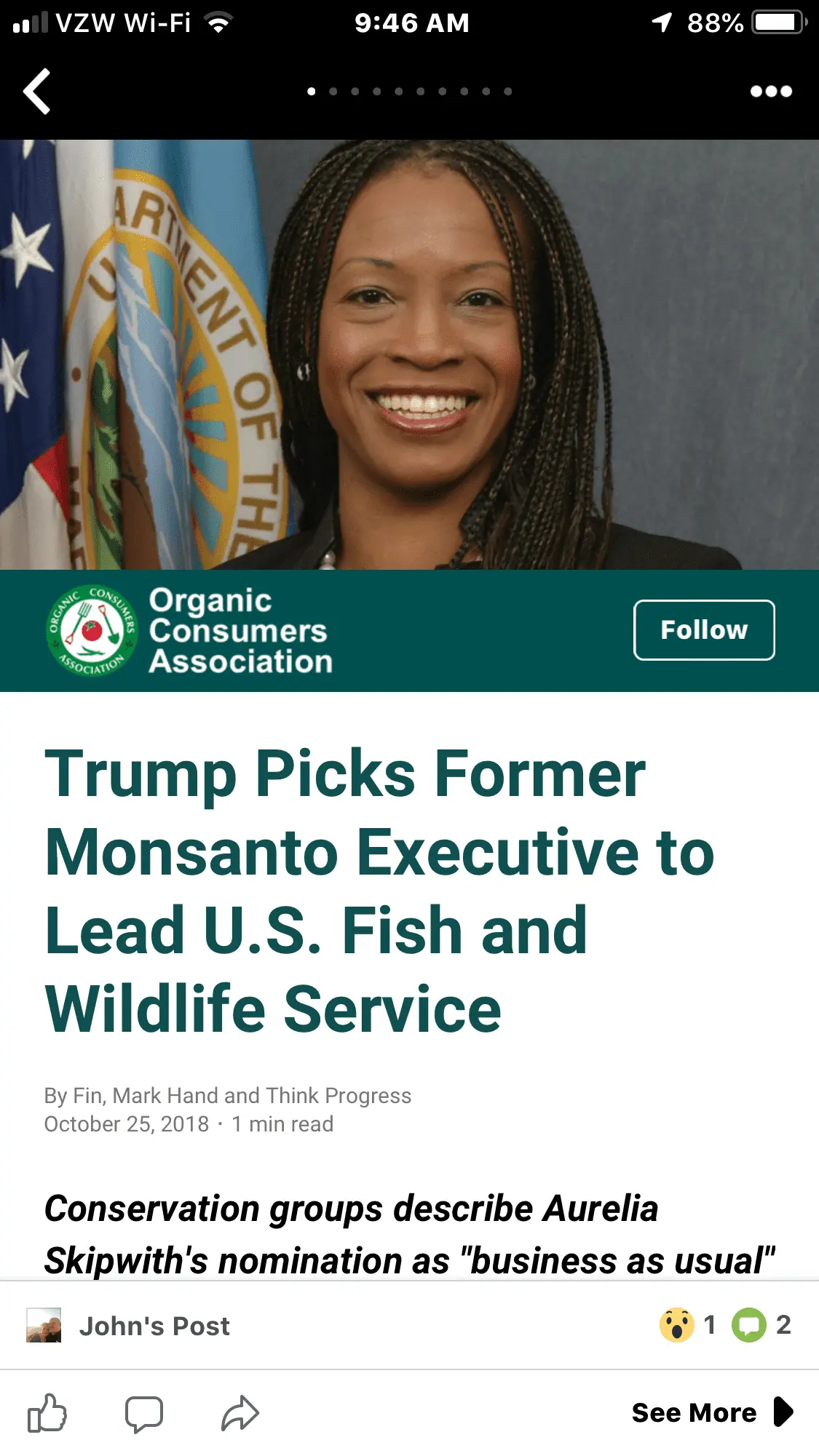
Task: Follow Organic Consumers Association
Action: 703,630
